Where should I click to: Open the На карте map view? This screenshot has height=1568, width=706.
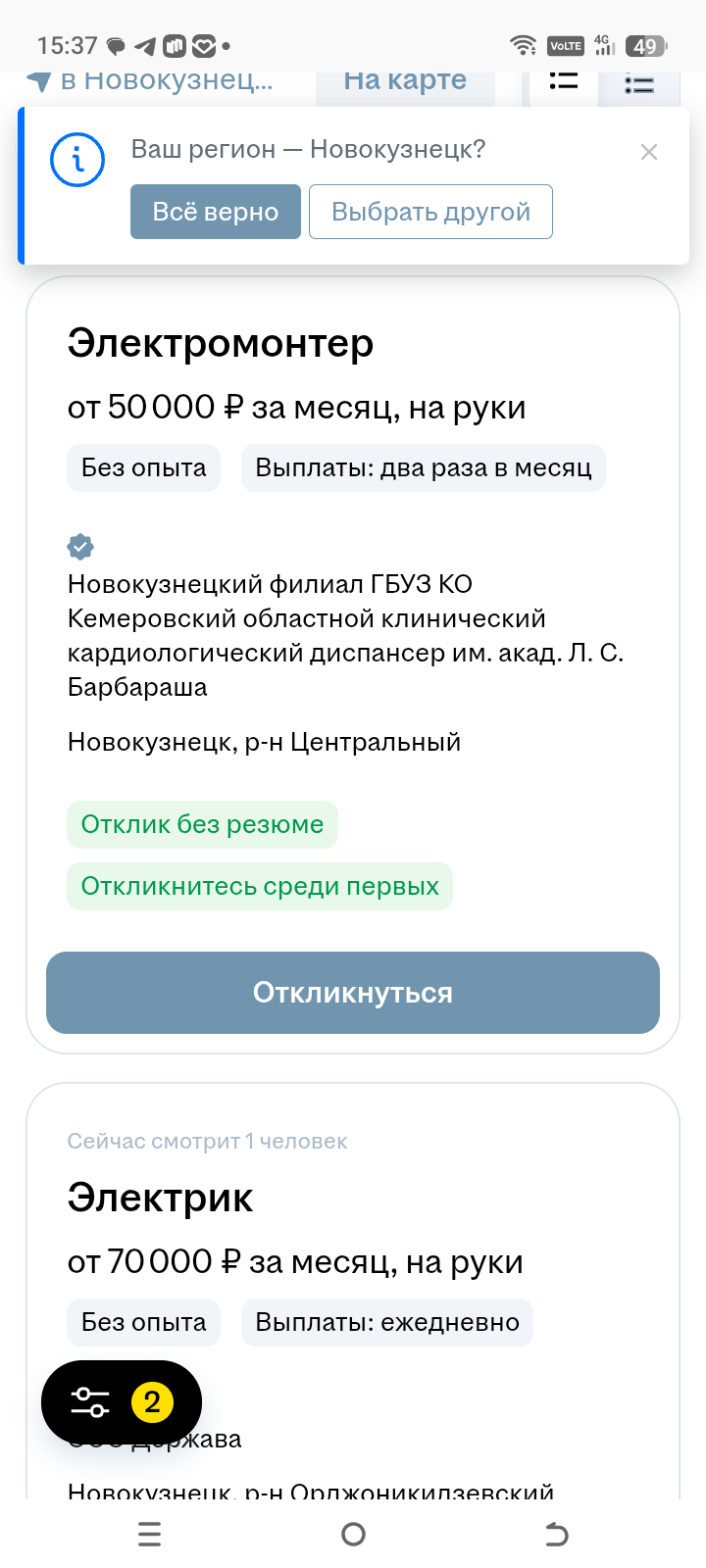405,82
